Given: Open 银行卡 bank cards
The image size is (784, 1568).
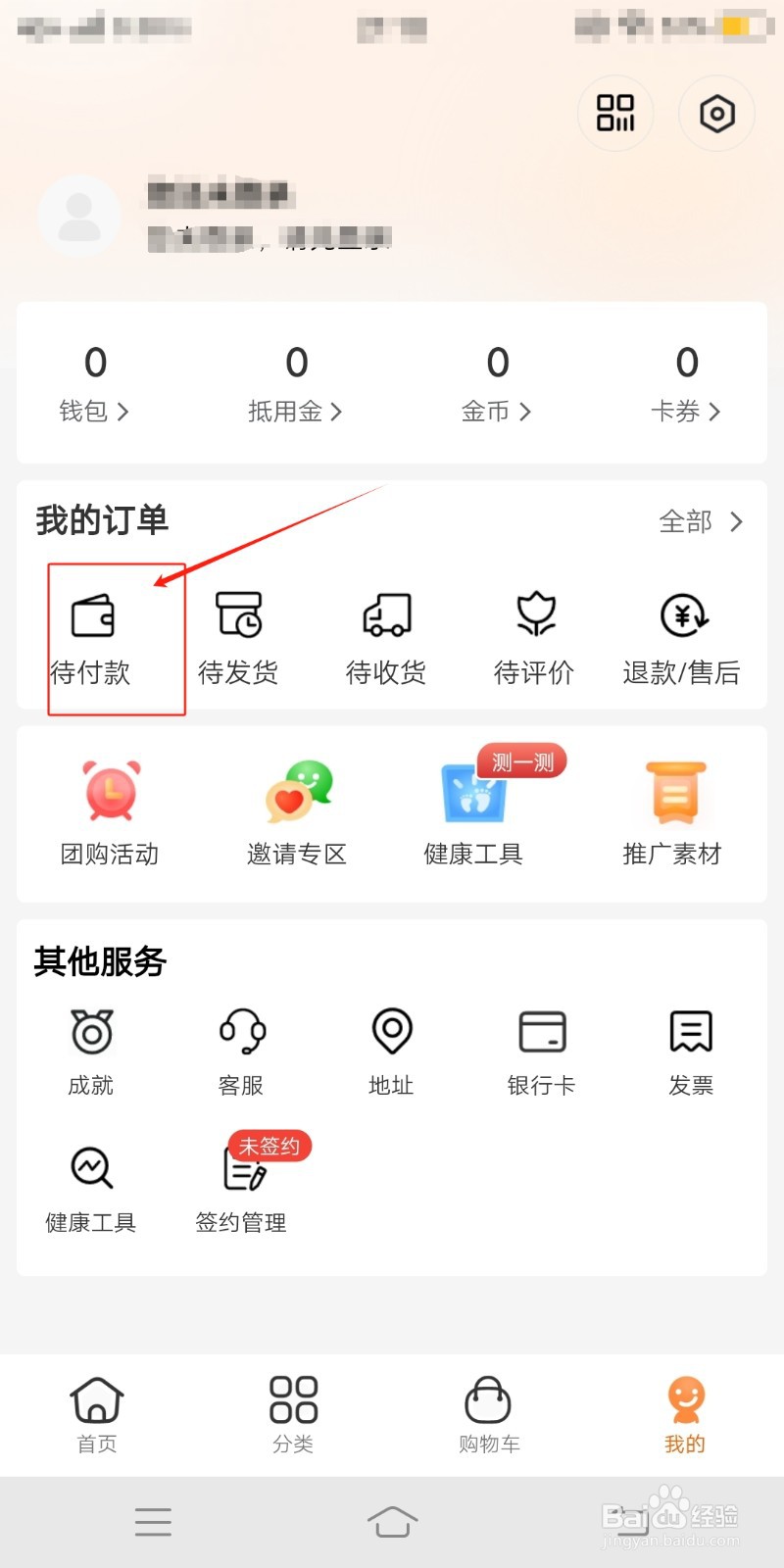Looking at the screenshot, I should (541, 1053).
